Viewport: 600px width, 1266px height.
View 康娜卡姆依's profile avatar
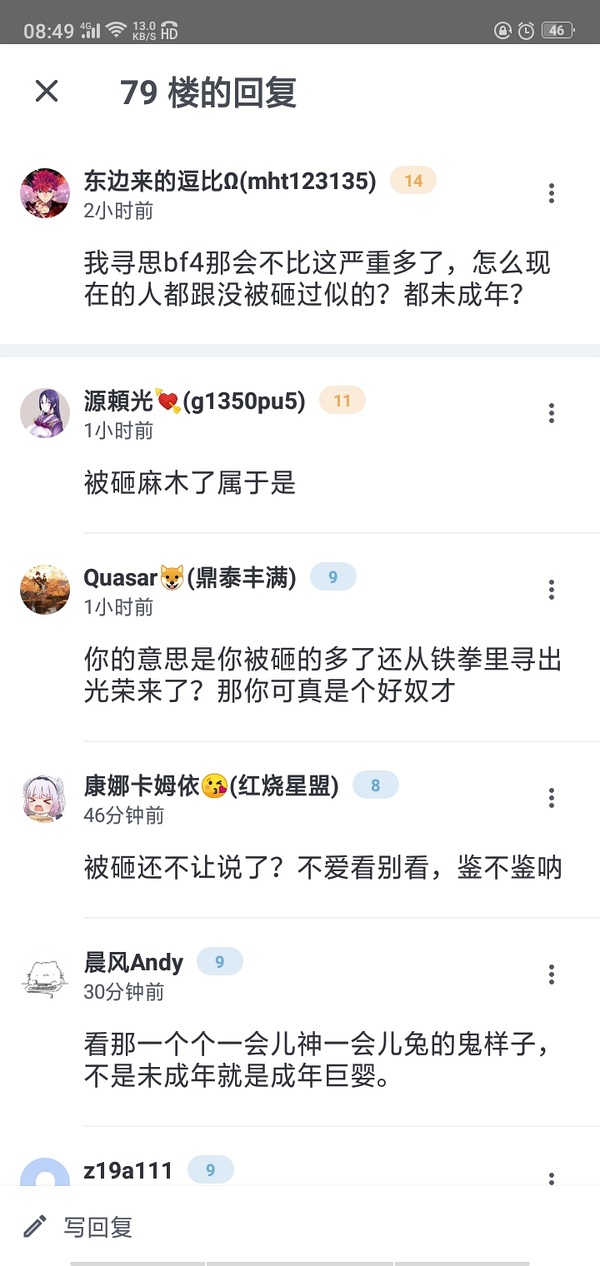(x=45, y=798)
